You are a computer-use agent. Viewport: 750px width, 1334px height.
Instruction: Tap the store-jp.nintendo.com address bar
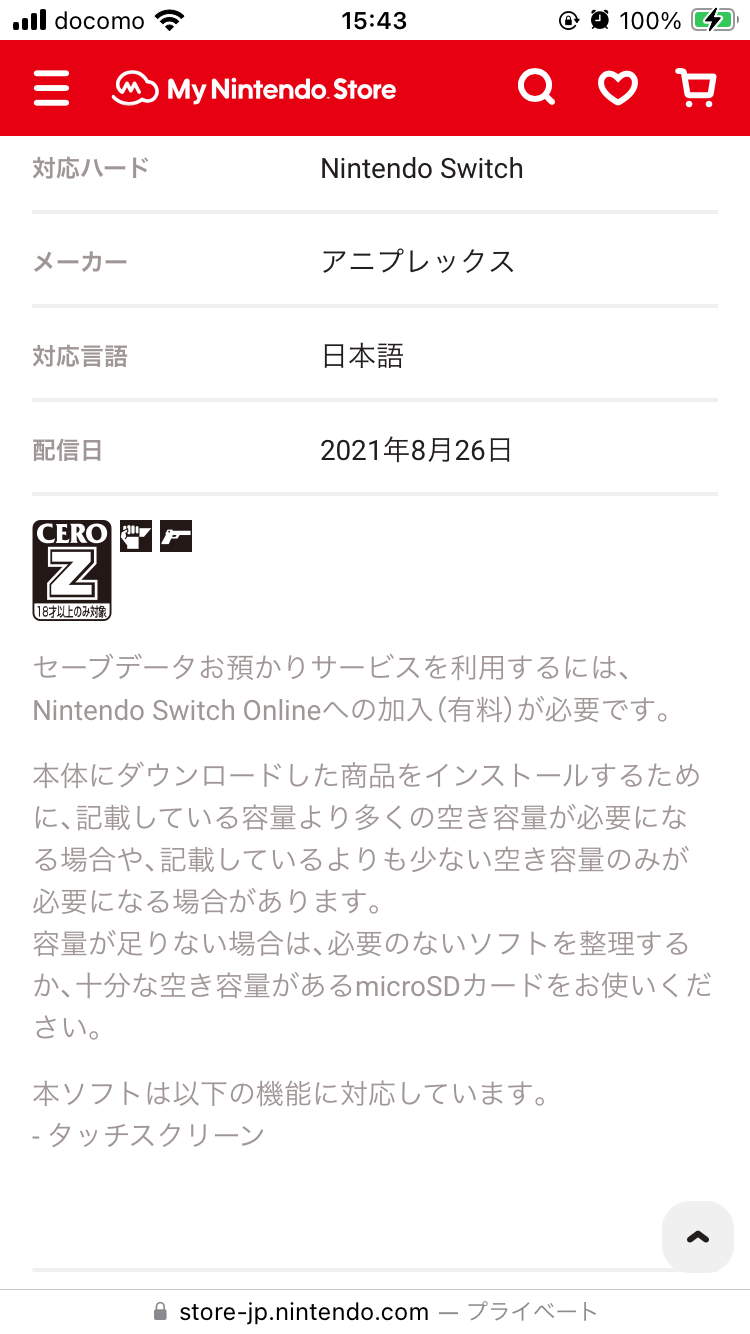[375, 1311]
